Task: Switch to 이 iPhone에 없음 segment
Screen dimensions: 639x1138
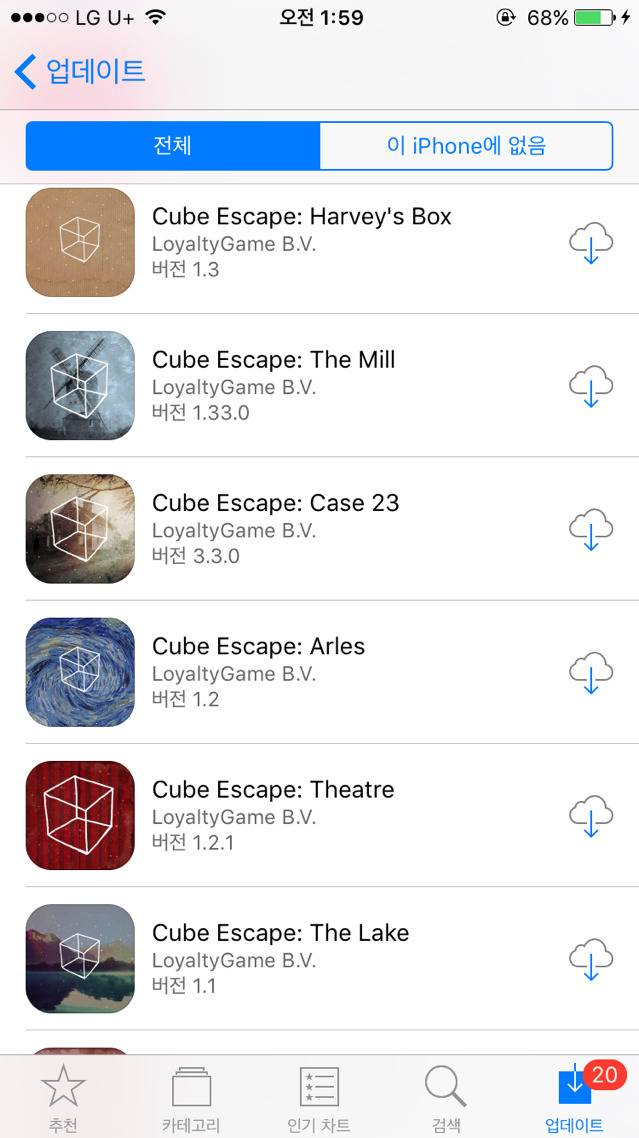Action: click(466, 146)
